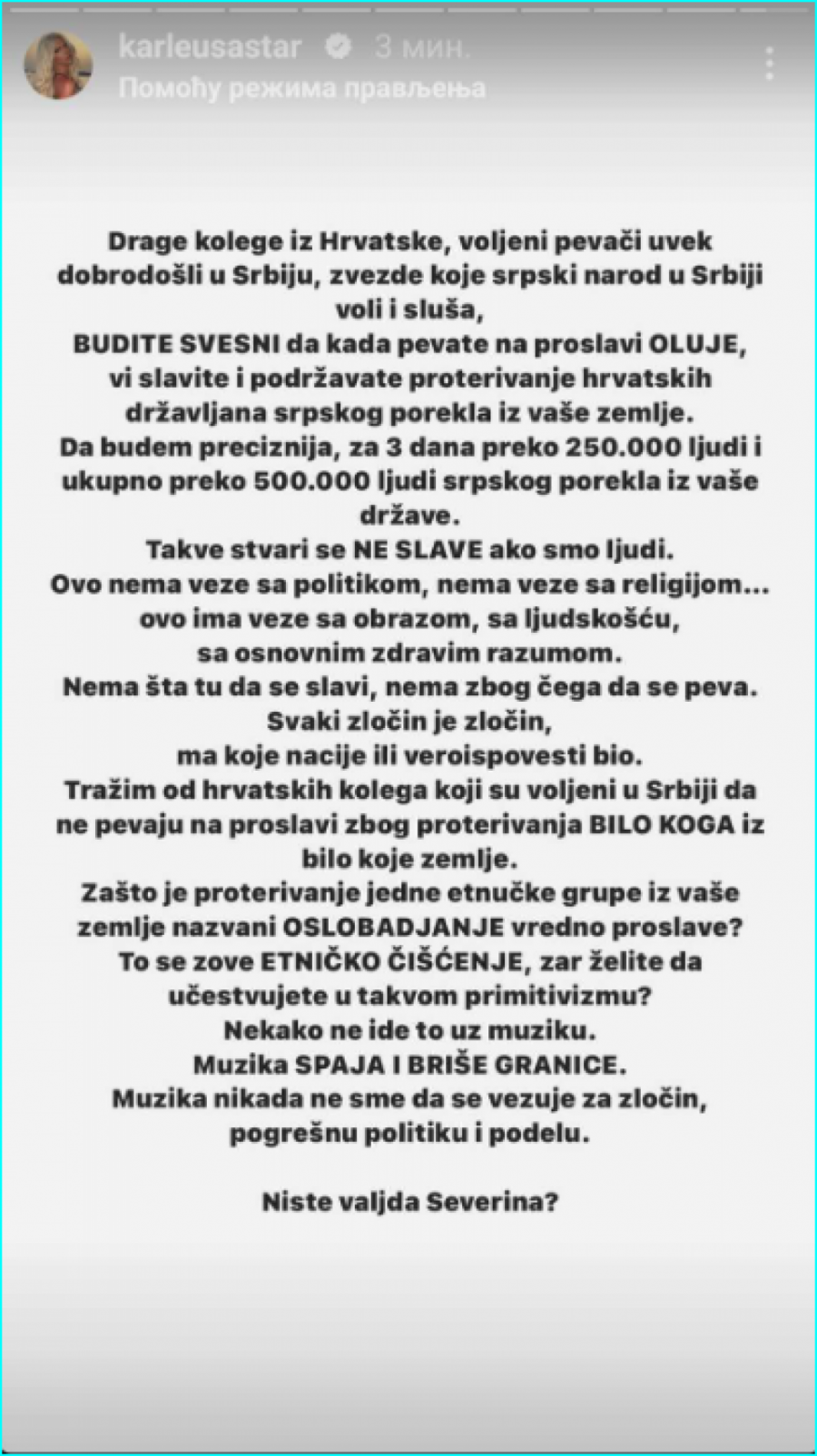Image resolution: width=817 pixels, height=1456 pixels.
Task: Tap the karleusastar username
Action: [210, 47]
